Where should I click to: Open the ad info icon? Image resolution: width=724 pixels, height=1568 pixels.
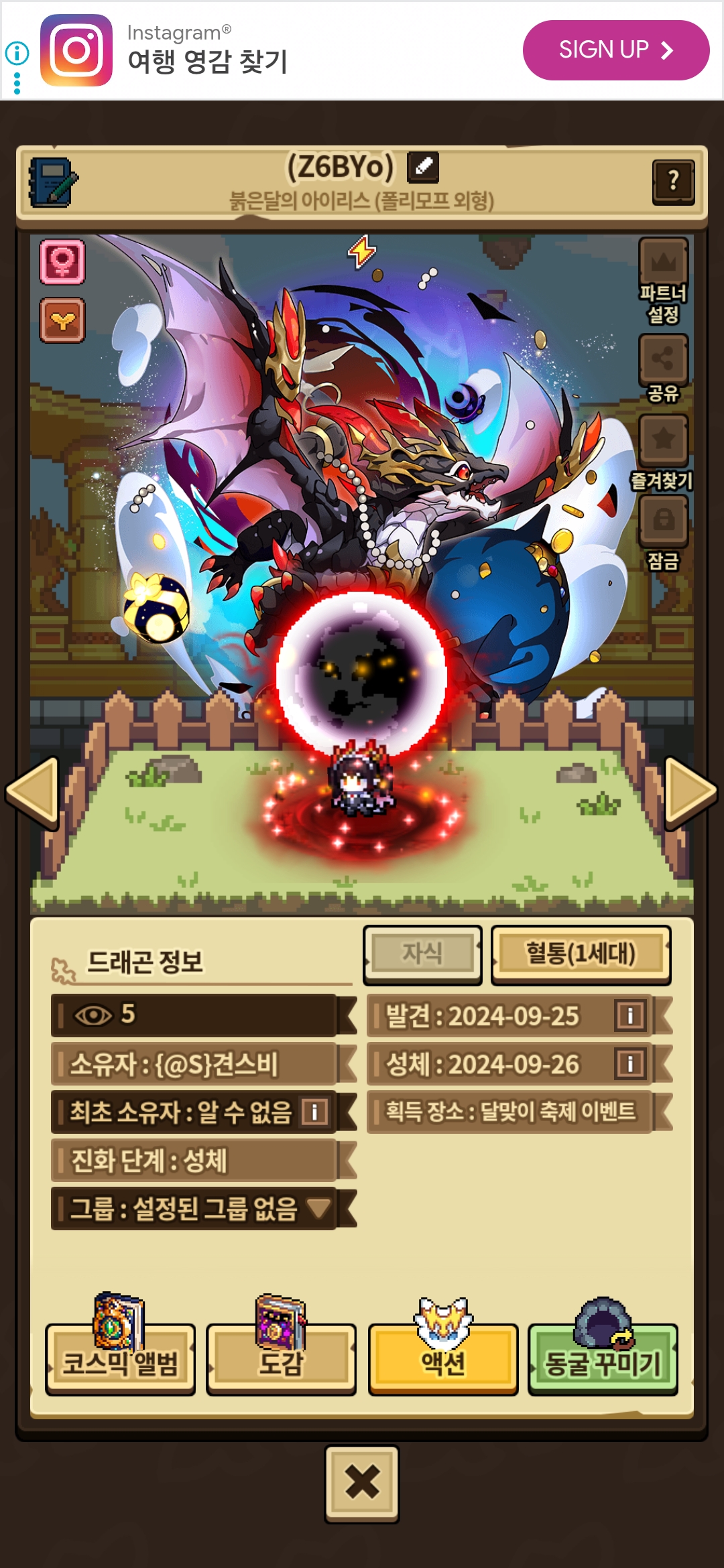(17, 53)
